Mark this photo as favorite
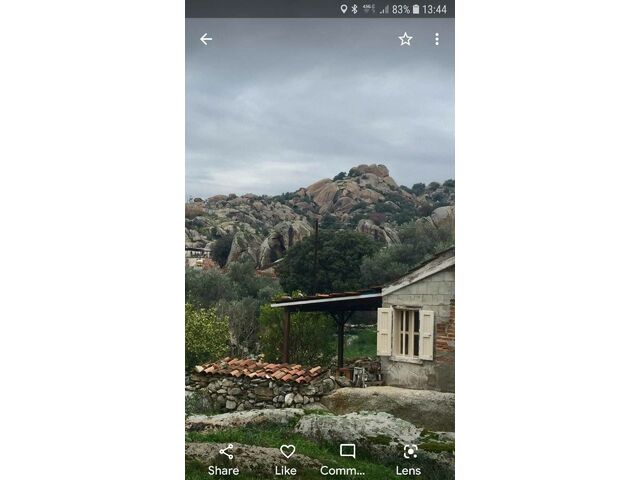Image resolution: width=640 pixels, height=480 pixels. [405, 39]
